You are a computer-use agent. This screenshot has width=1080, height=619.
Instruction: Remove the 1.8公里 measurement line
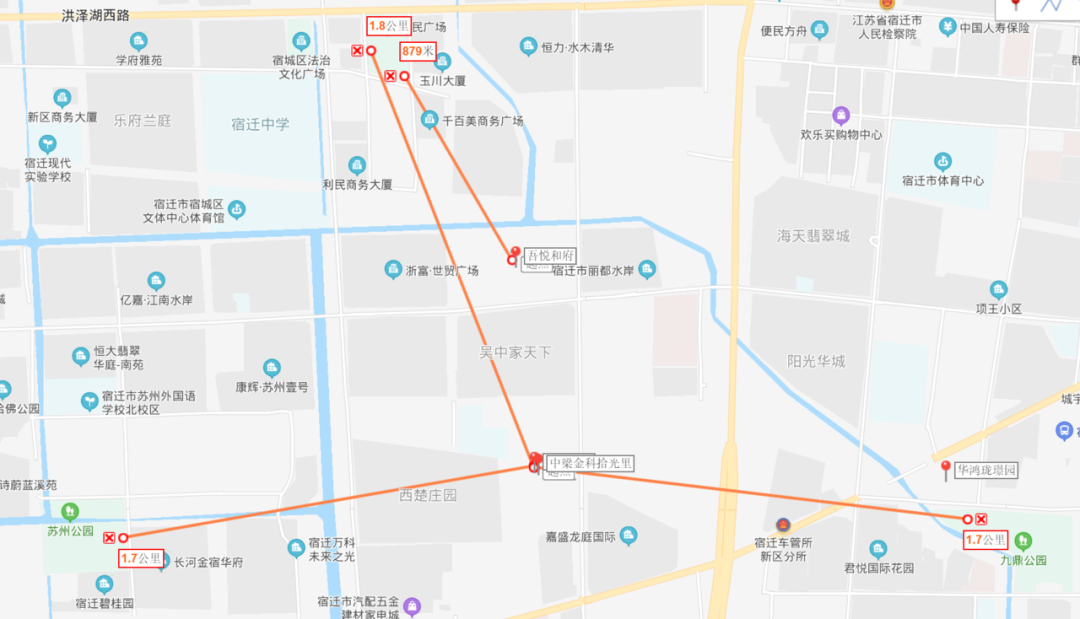tap(357, 50)
